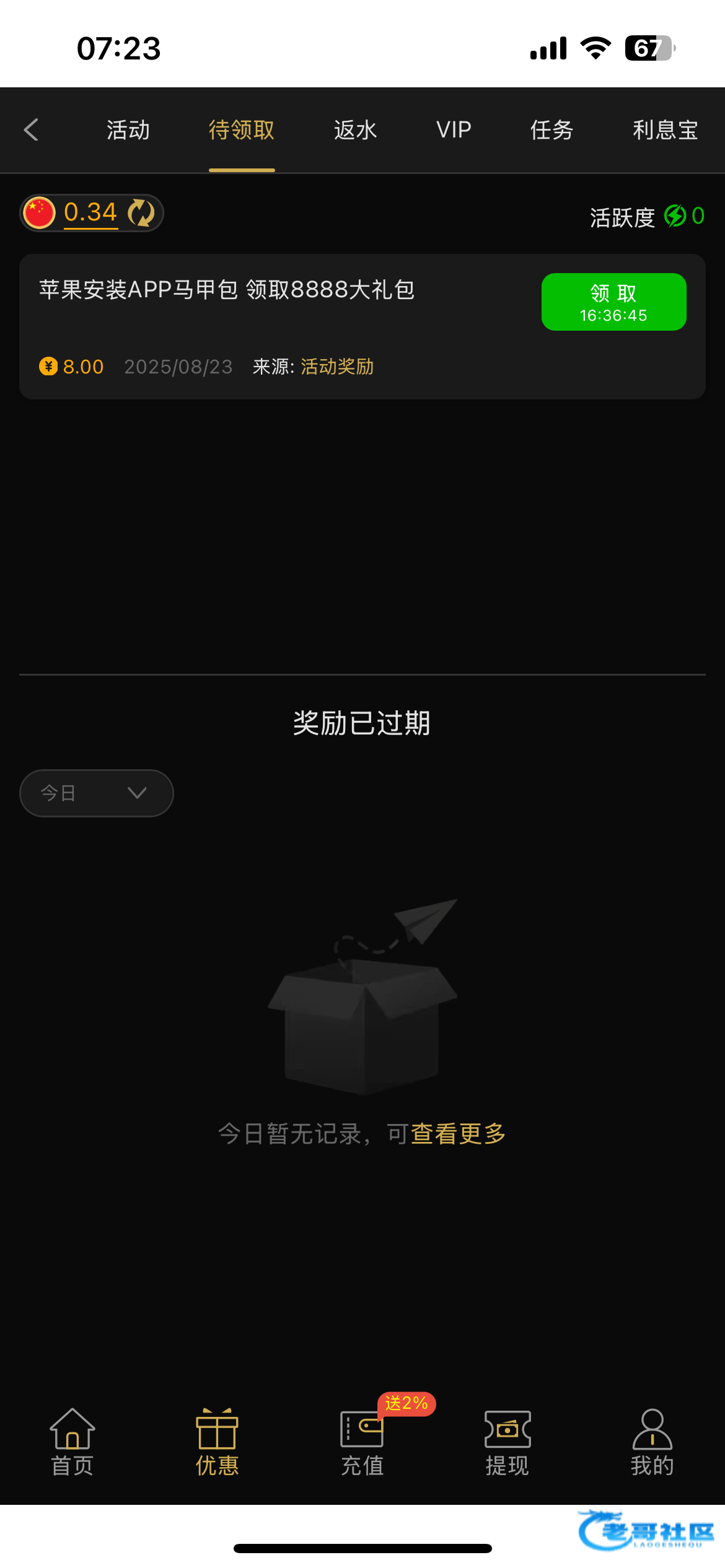Go to 首页 in bottom navigation
Screen dimensions: 725x1568
72,1442
